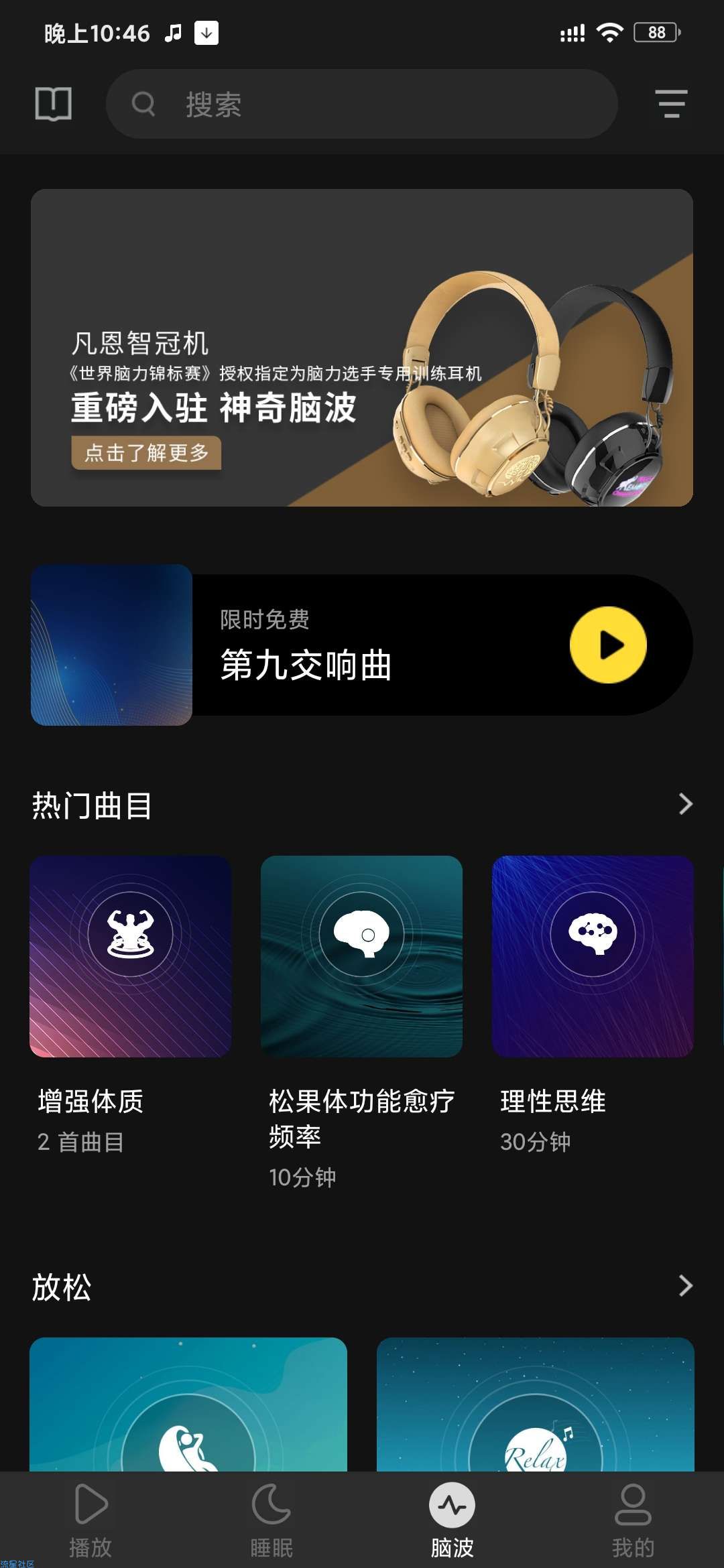Expand the 热门曲目 section arrow
The width and height of the screenshot is (724, 1568).
click(685, 804)
